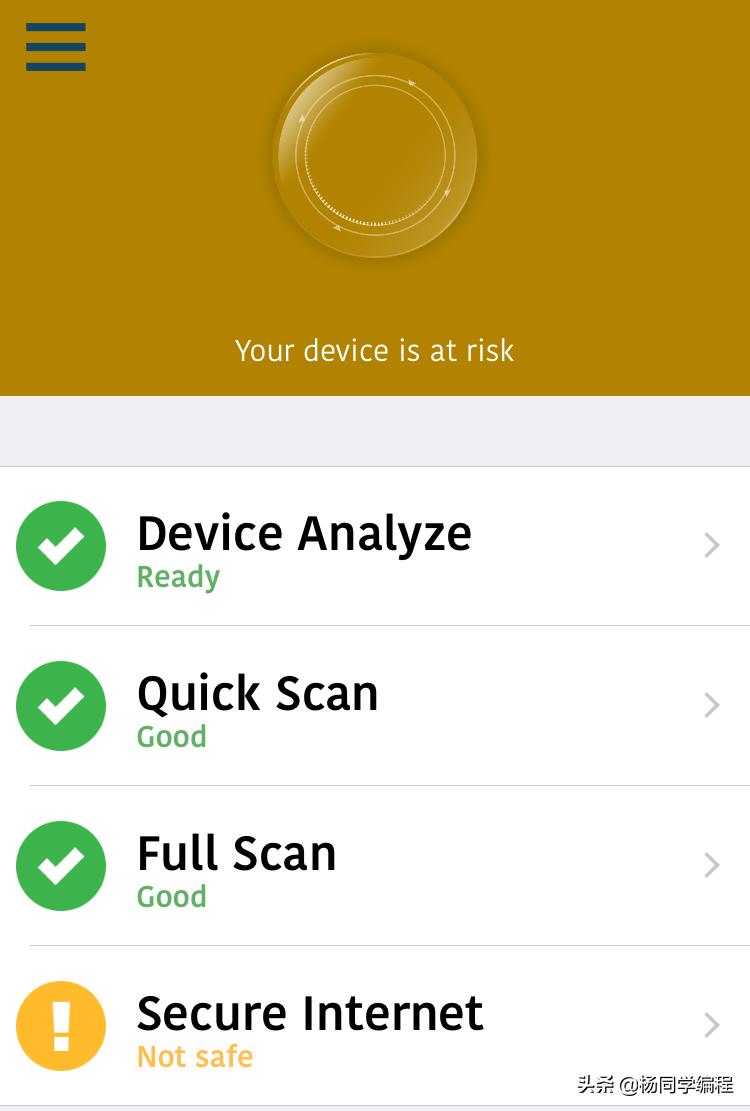View Secure Internet settings
This screenshot has width=750, height=1111.
pyautogui.click(x=375, y=1026)
